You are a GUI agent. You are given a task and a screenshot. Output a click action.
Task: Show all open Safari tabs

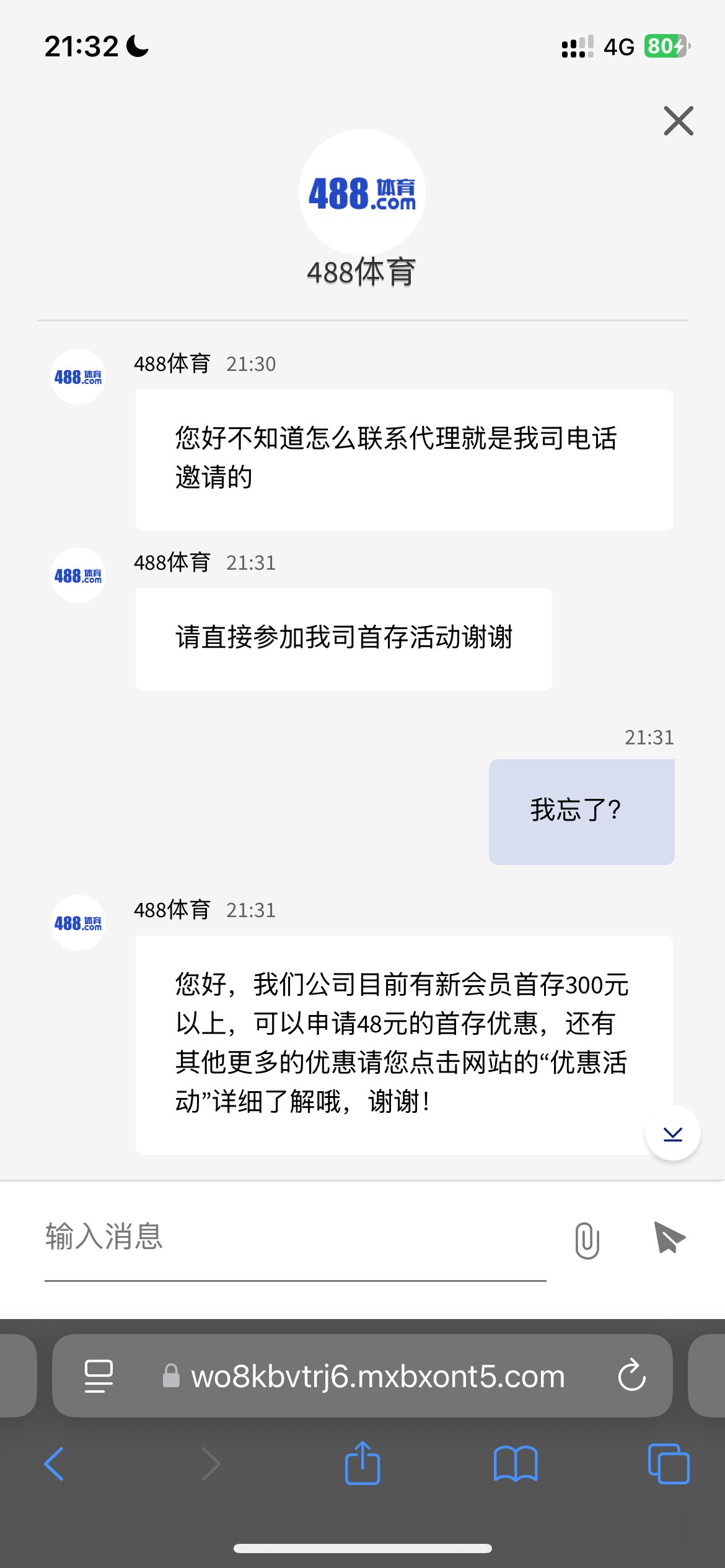[x=668, y=1464]
